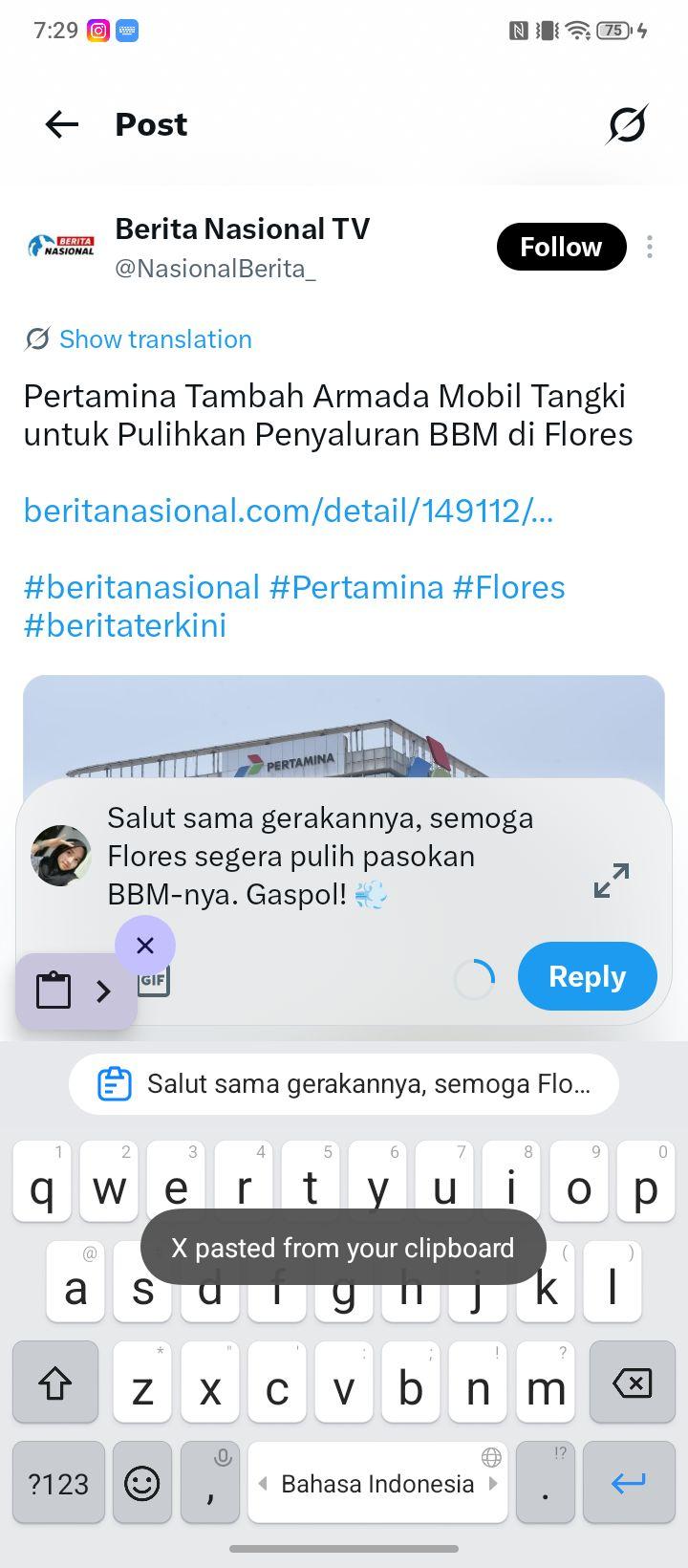Paste the clipboard suggestion 'Salut sama gerakannya'
The width and height of the screenshot is (688, 1568).
coord(344,1084)
